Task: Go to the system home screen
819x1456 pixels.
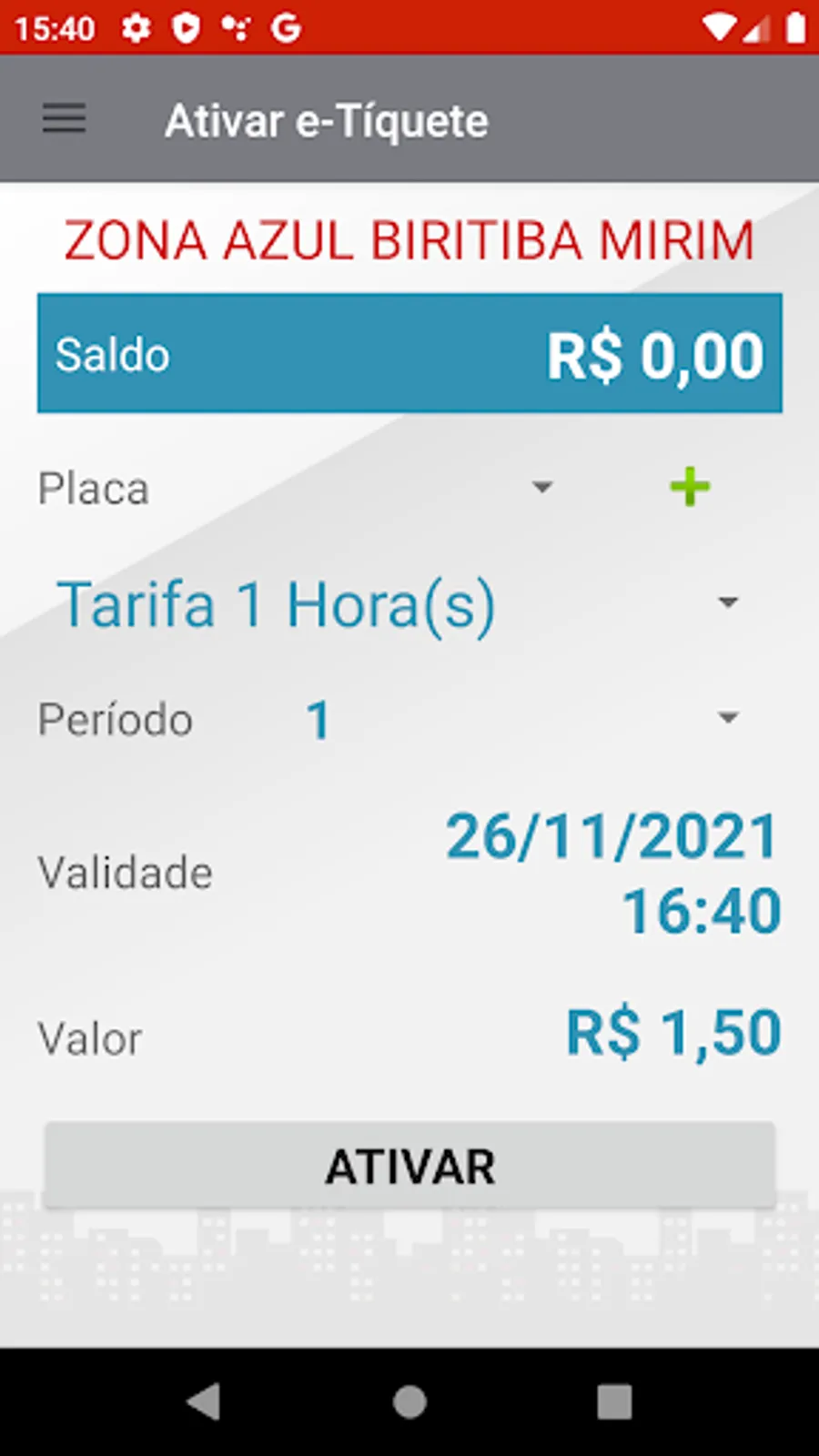Action: click(x=409, y=1401)
